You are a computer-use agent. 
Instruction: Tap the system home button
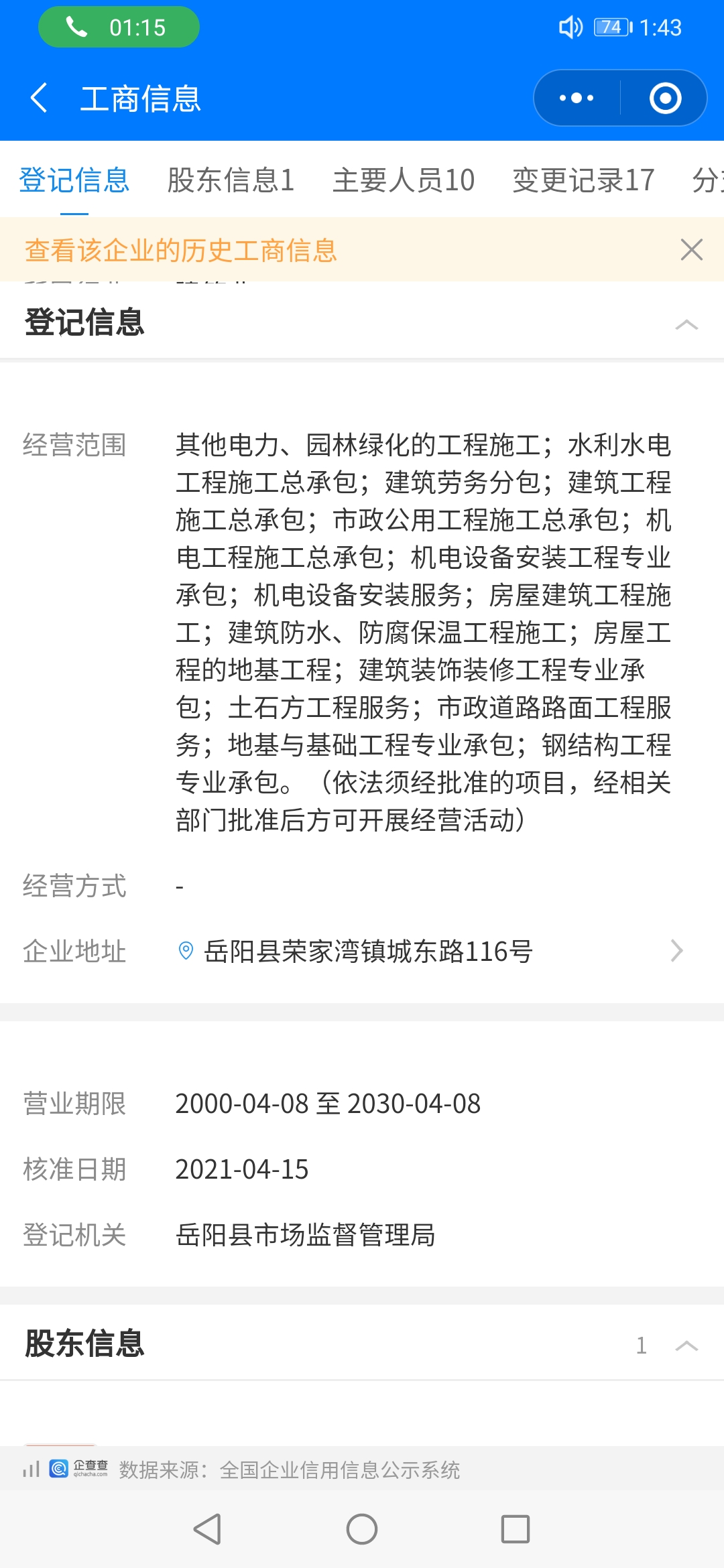362,1529
